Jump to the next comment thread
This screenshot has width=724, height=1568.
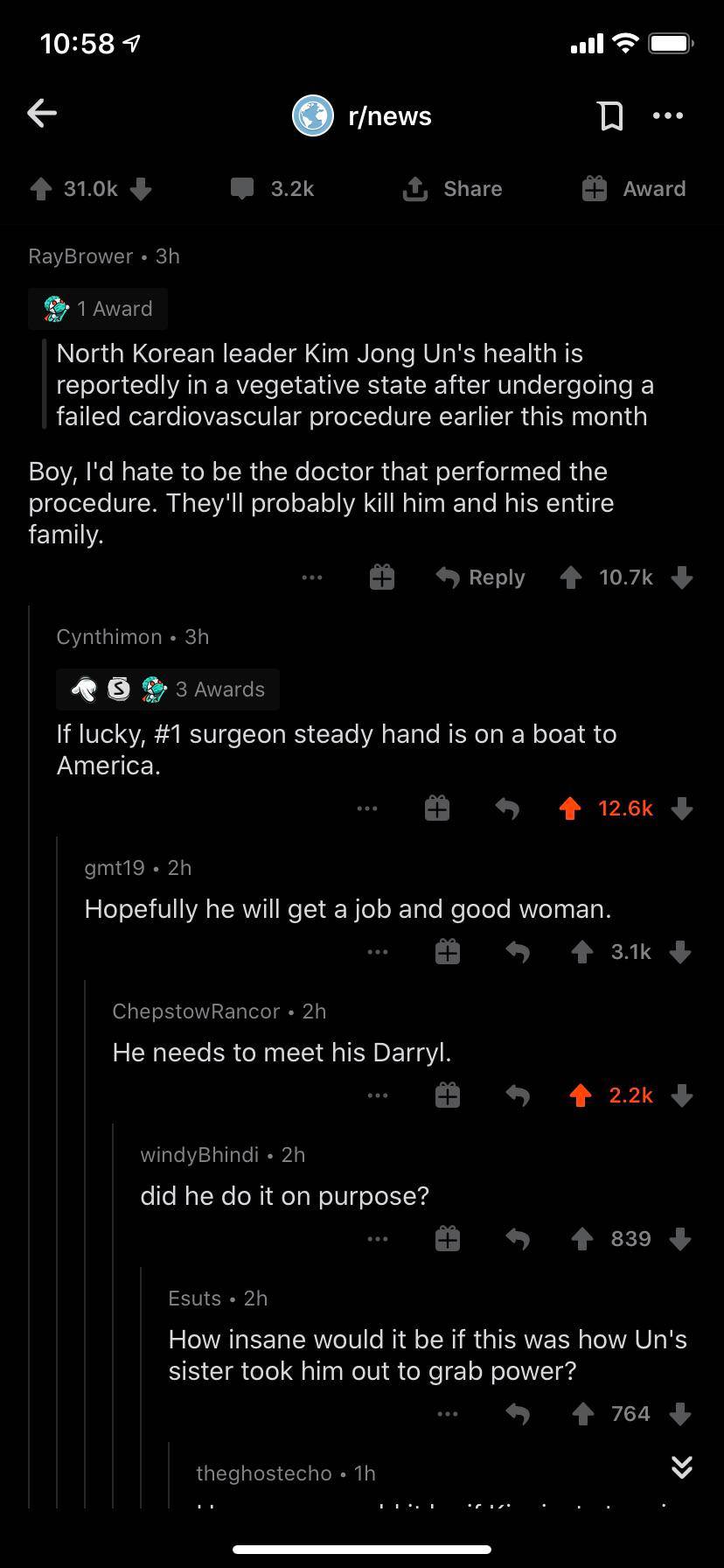[681, 1467]
